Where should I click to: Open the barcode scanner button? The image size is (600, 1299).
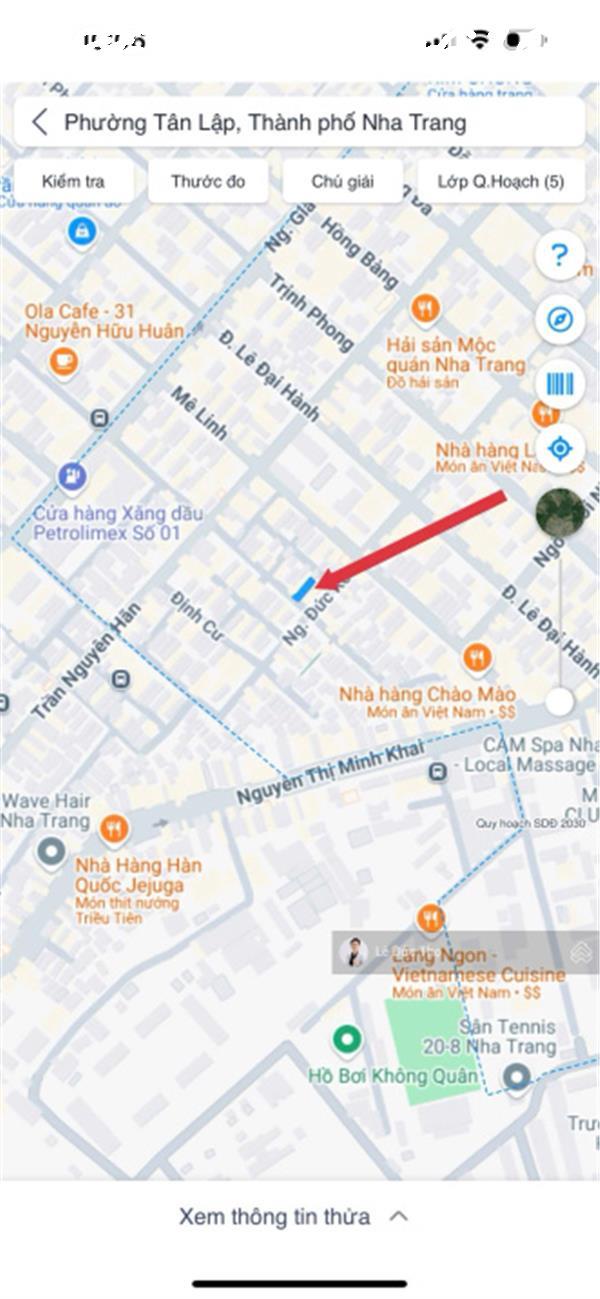559,384
